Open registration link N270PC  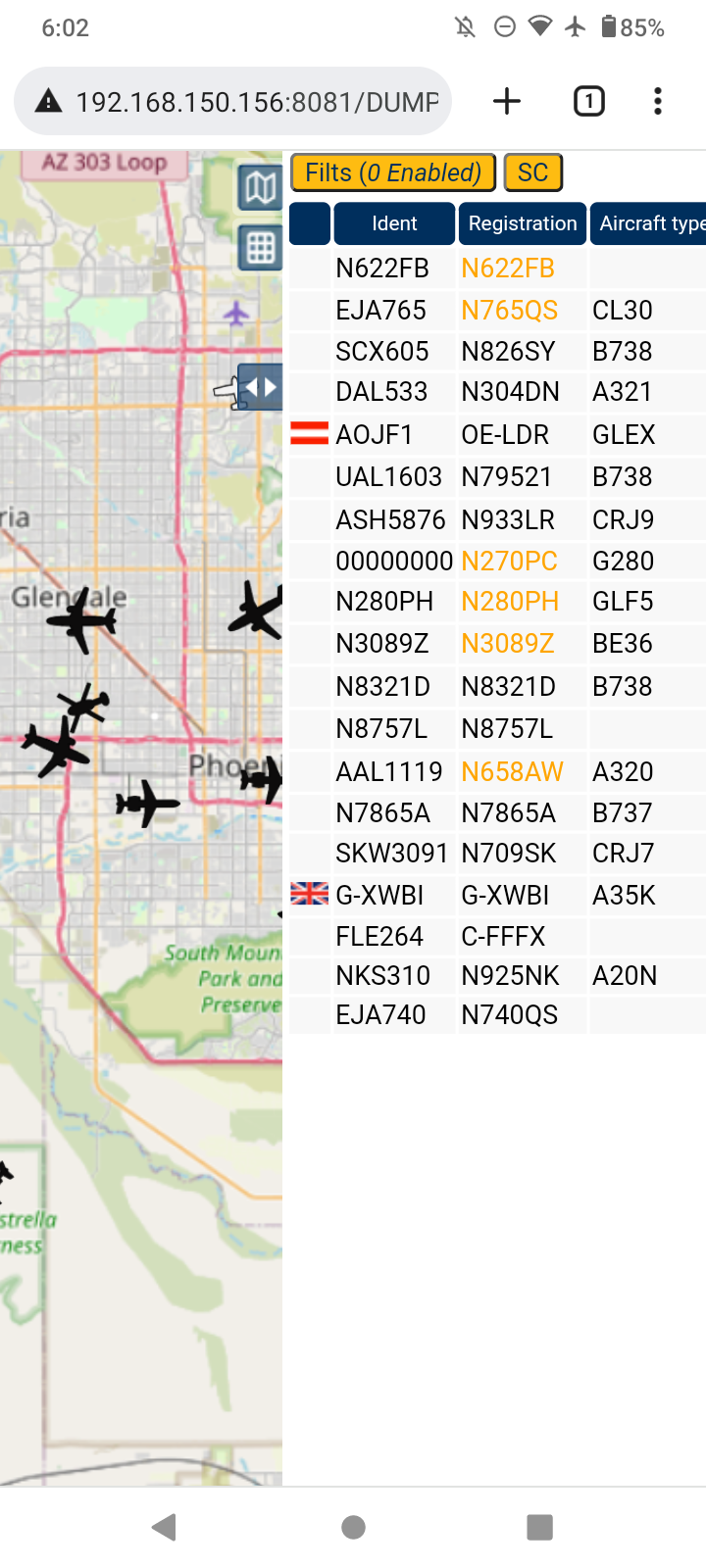coord(509,561)
